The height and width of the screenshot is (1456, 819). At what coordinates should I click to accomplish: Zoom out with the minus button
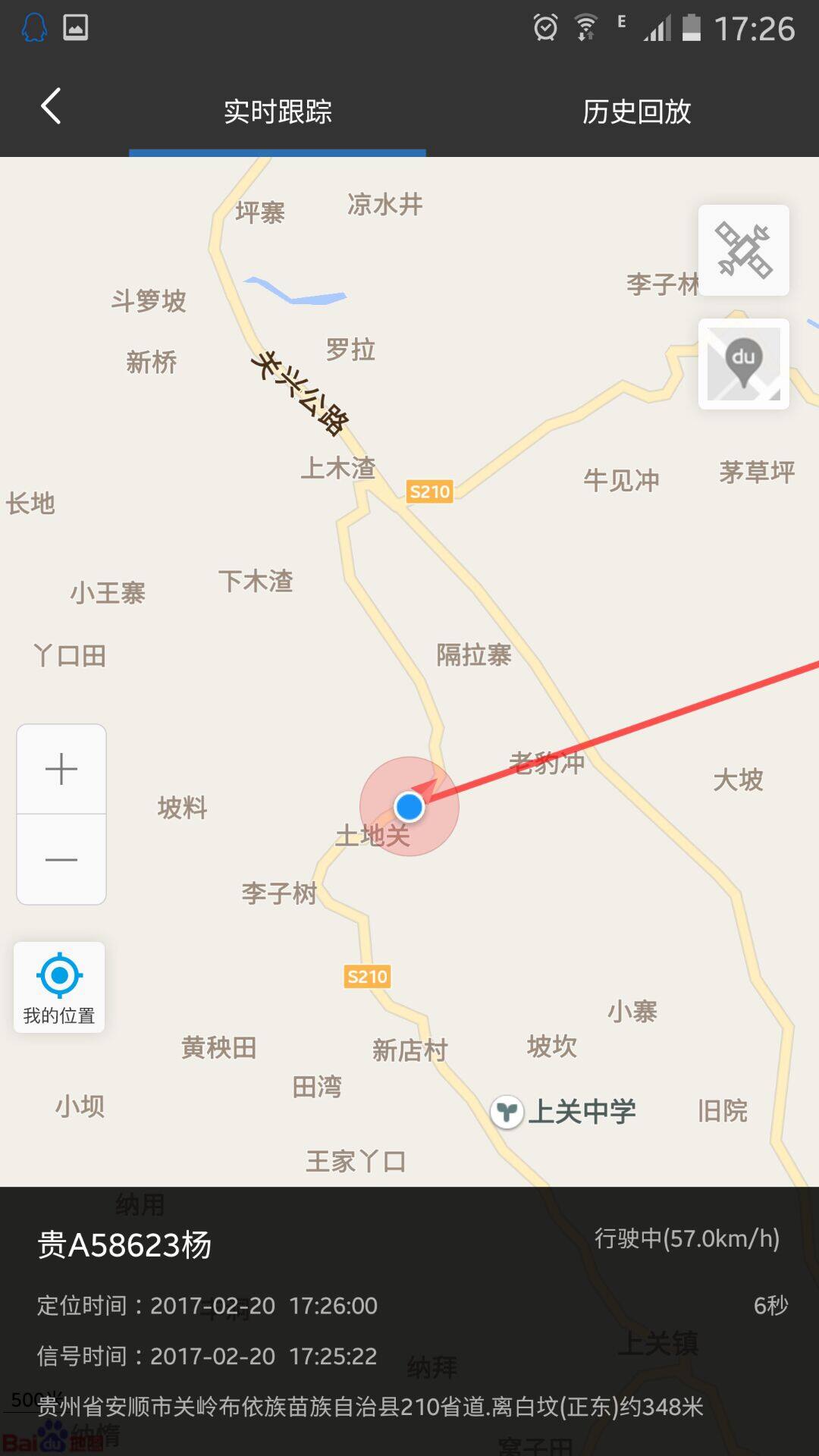coord(61,860)
